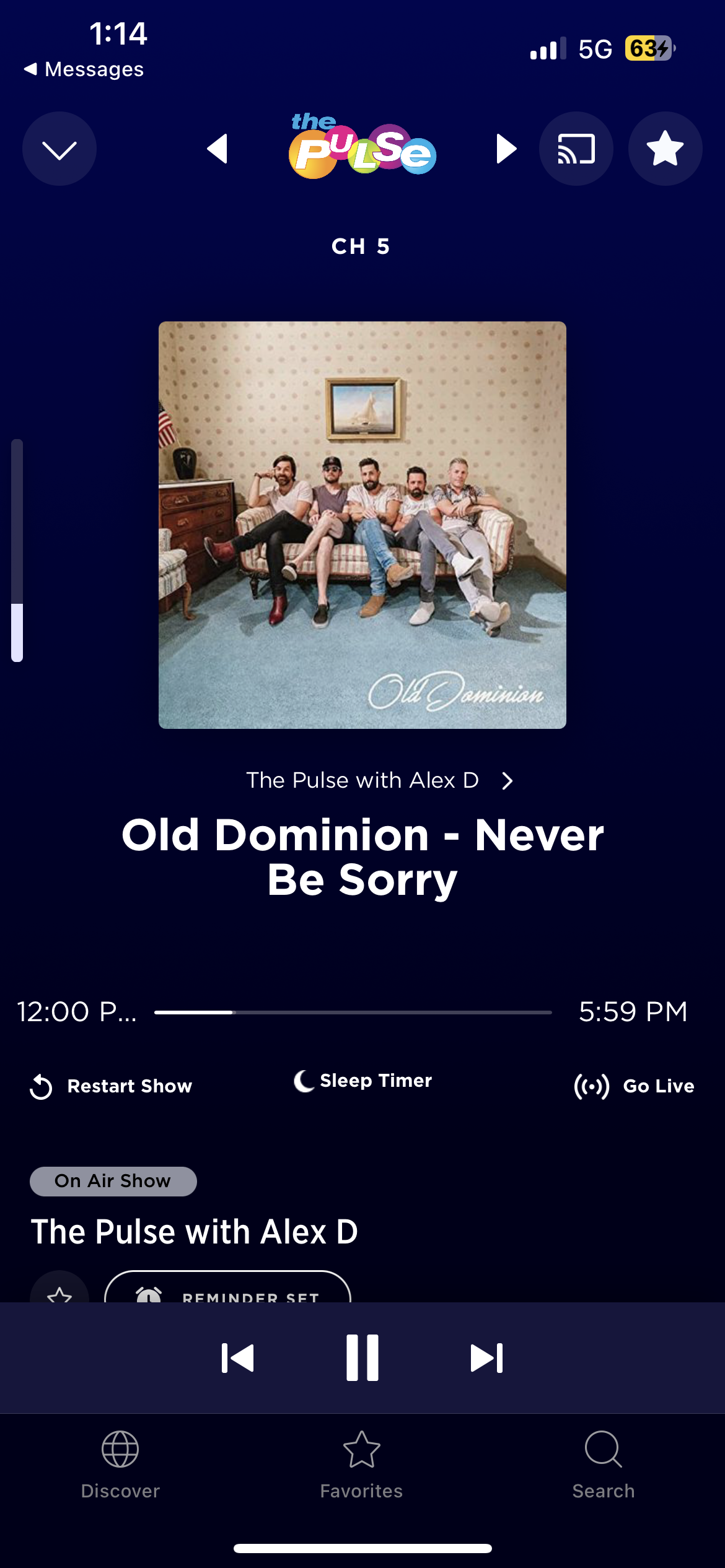Favorite The Pulse channel with the star
725x1568 pixels.
(x=666, y=149)
